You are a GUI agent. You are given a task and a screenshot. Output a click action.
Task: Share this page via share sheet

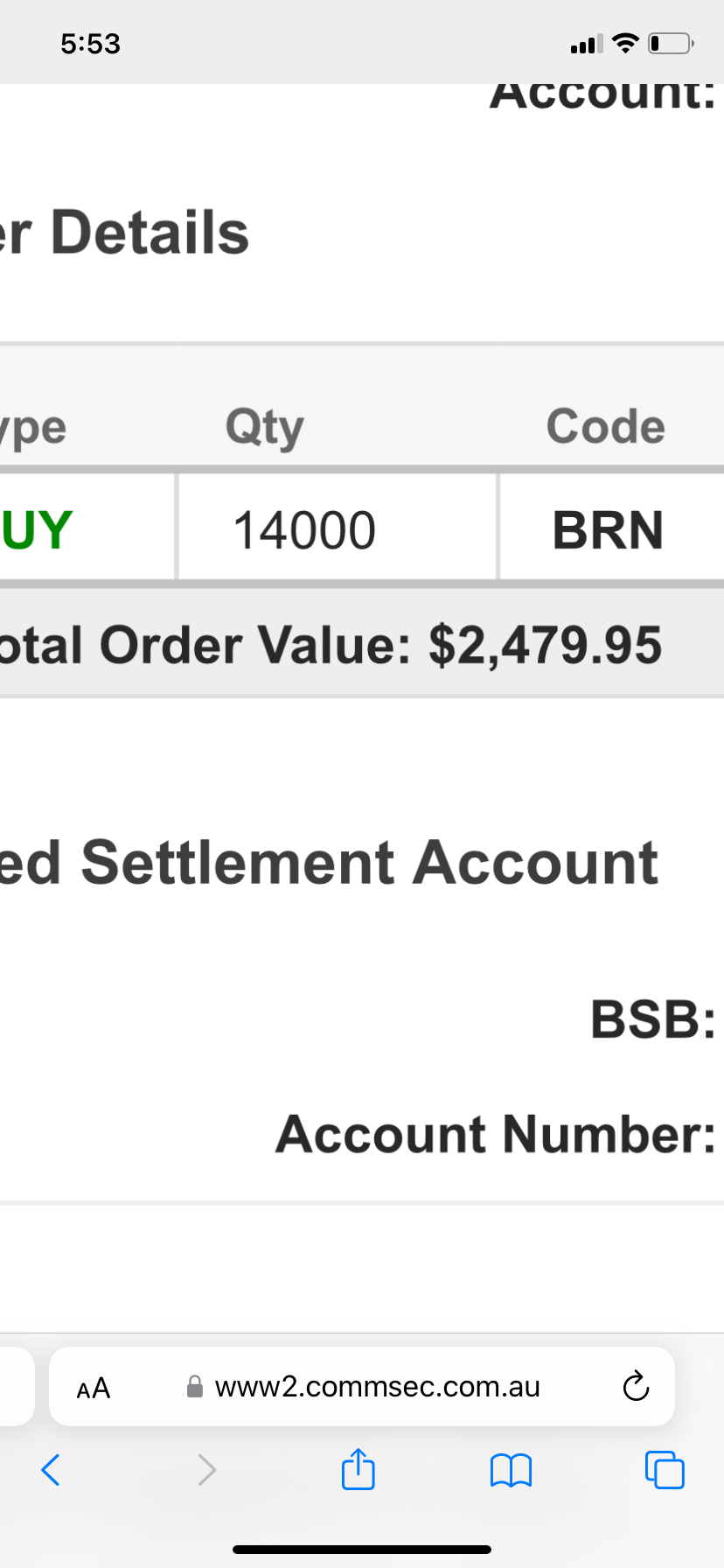click(358, 1469)
